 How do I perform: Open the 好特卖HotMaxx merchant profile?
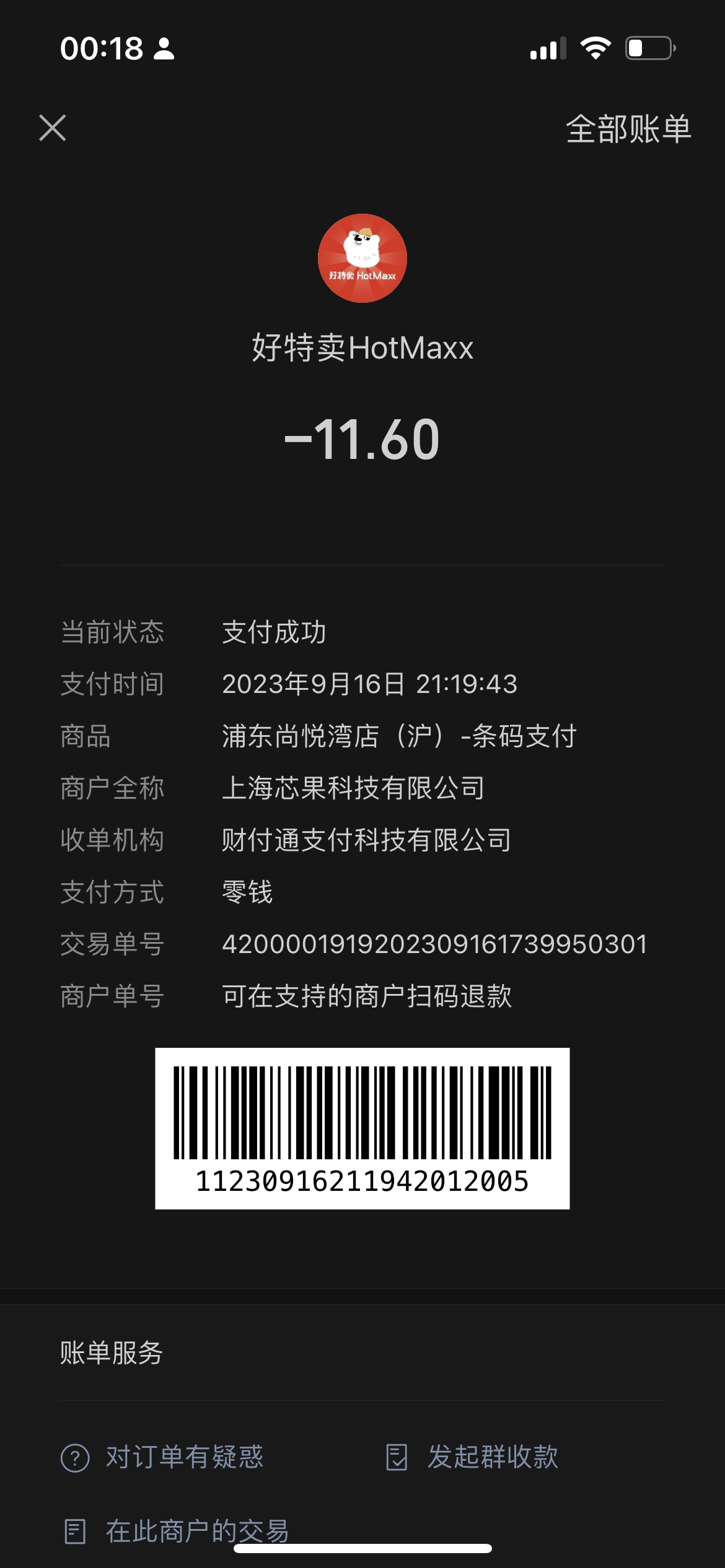tap(362, 258)
